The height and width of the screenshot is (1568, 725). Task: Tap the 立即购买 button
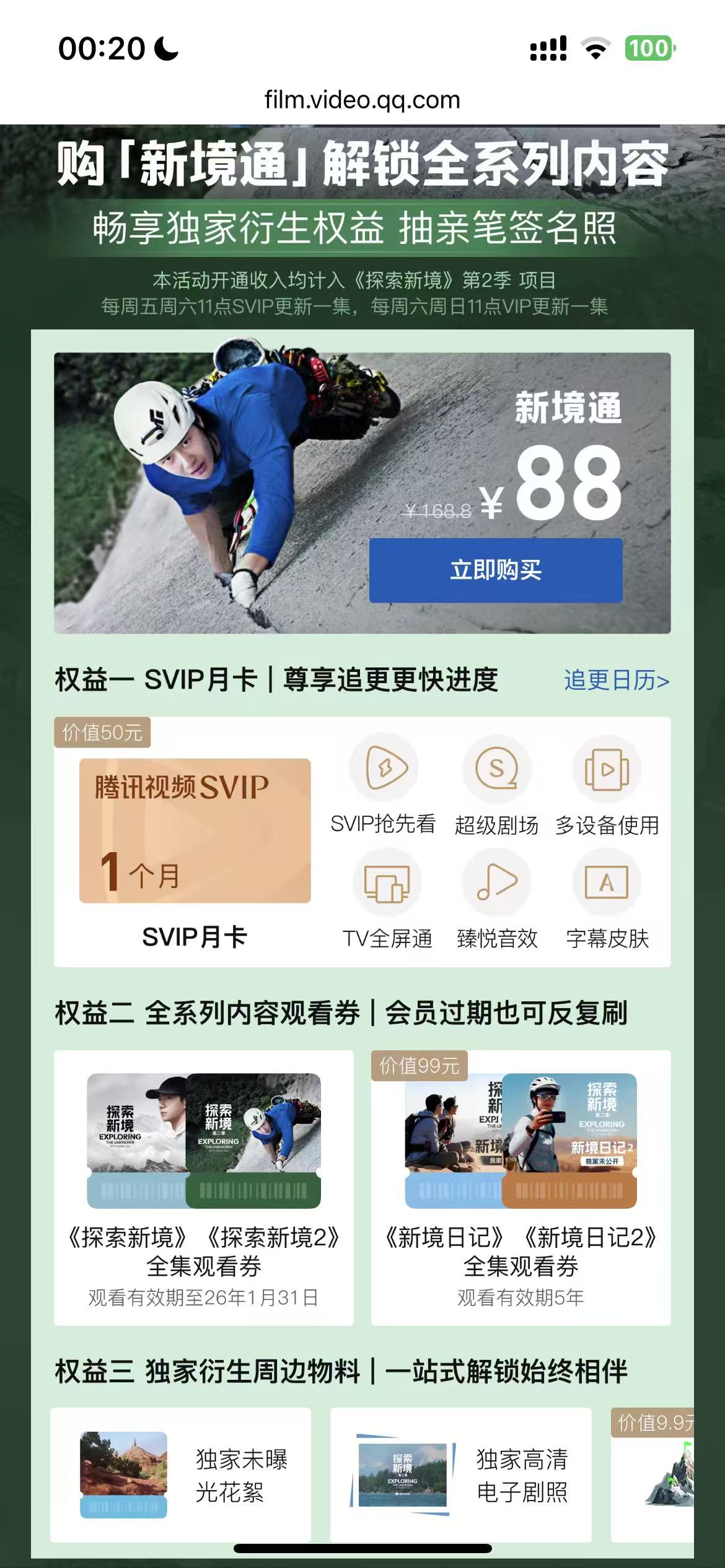pyautogui.click(x=496, y=570)
